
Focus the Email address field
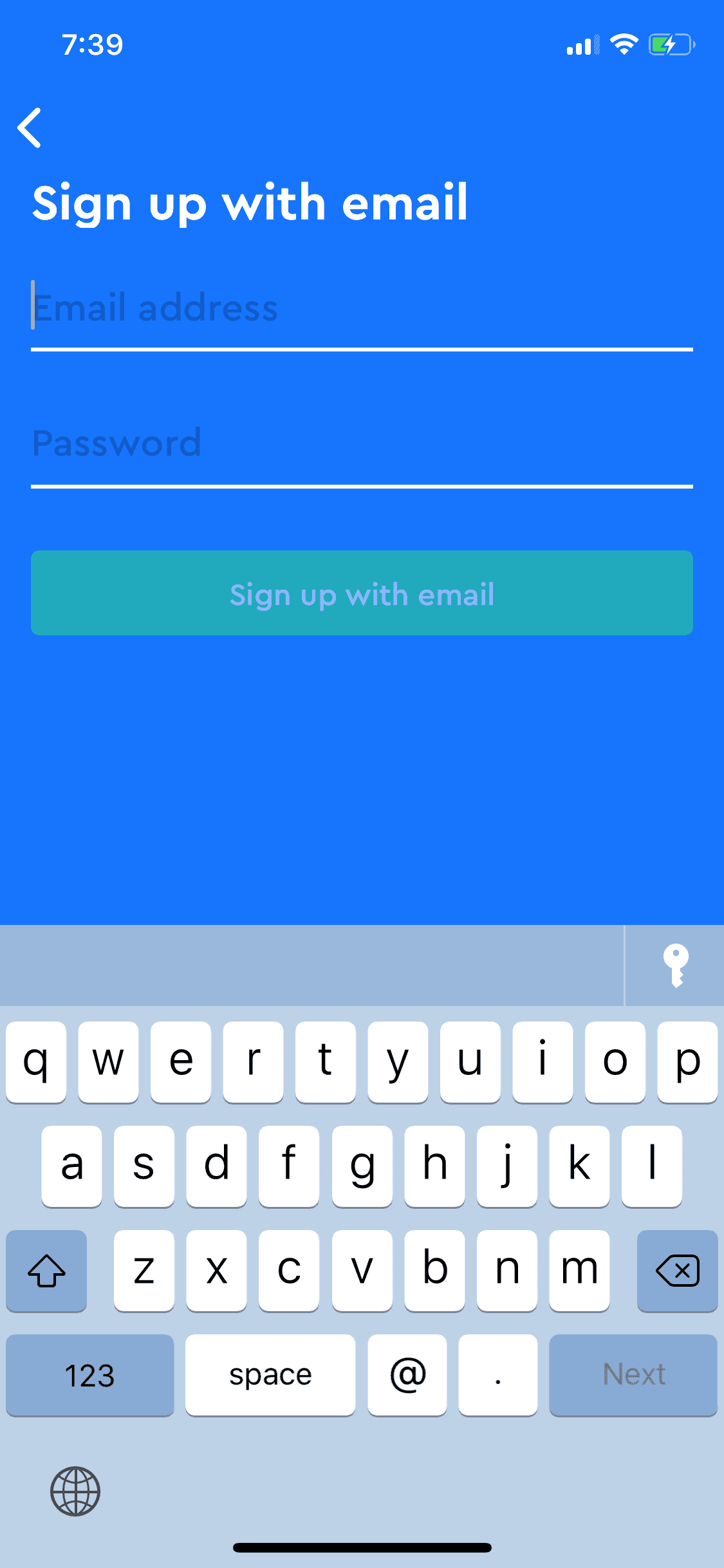point(360,308)
